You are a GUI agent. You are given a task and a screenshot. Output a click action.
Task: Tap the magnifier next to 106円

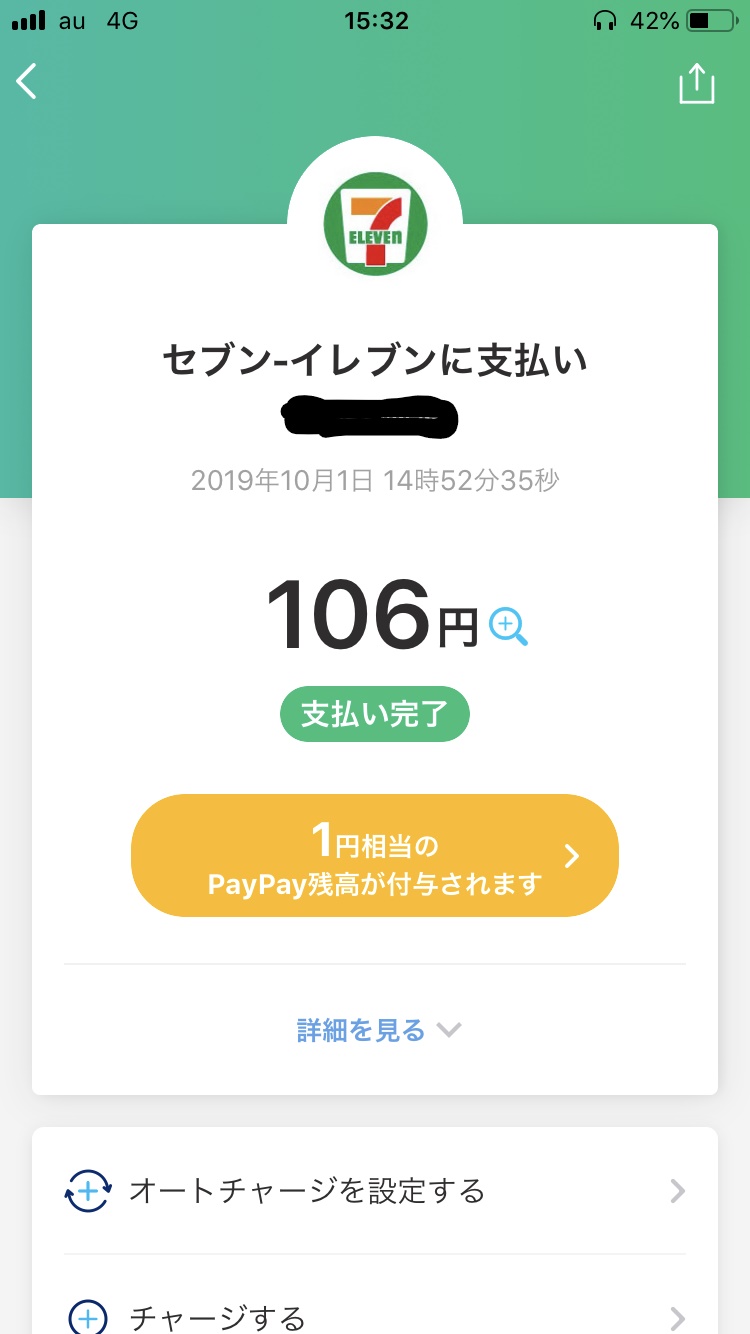coord(508,627)
